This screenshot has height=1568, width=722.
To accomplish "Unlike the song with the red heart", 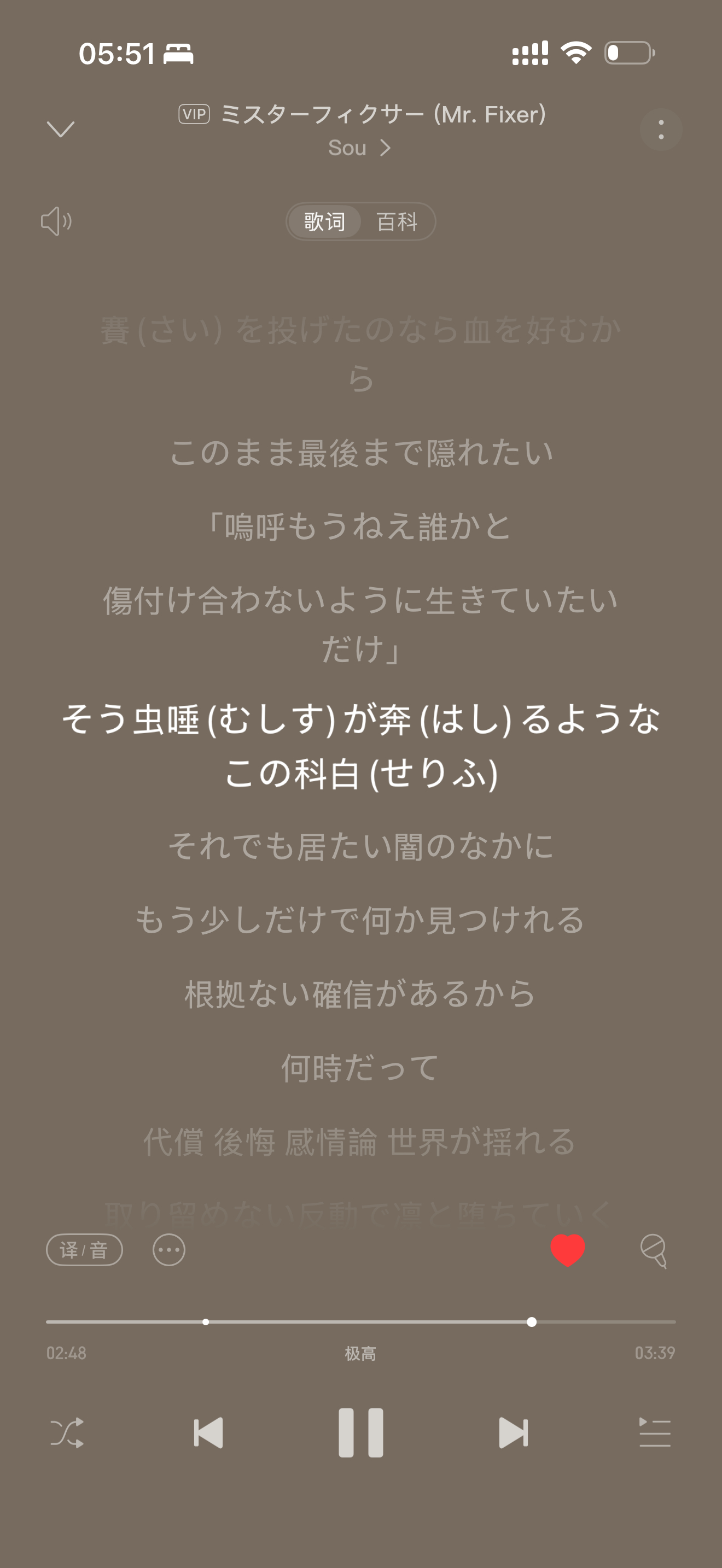I will point(567,1250).
